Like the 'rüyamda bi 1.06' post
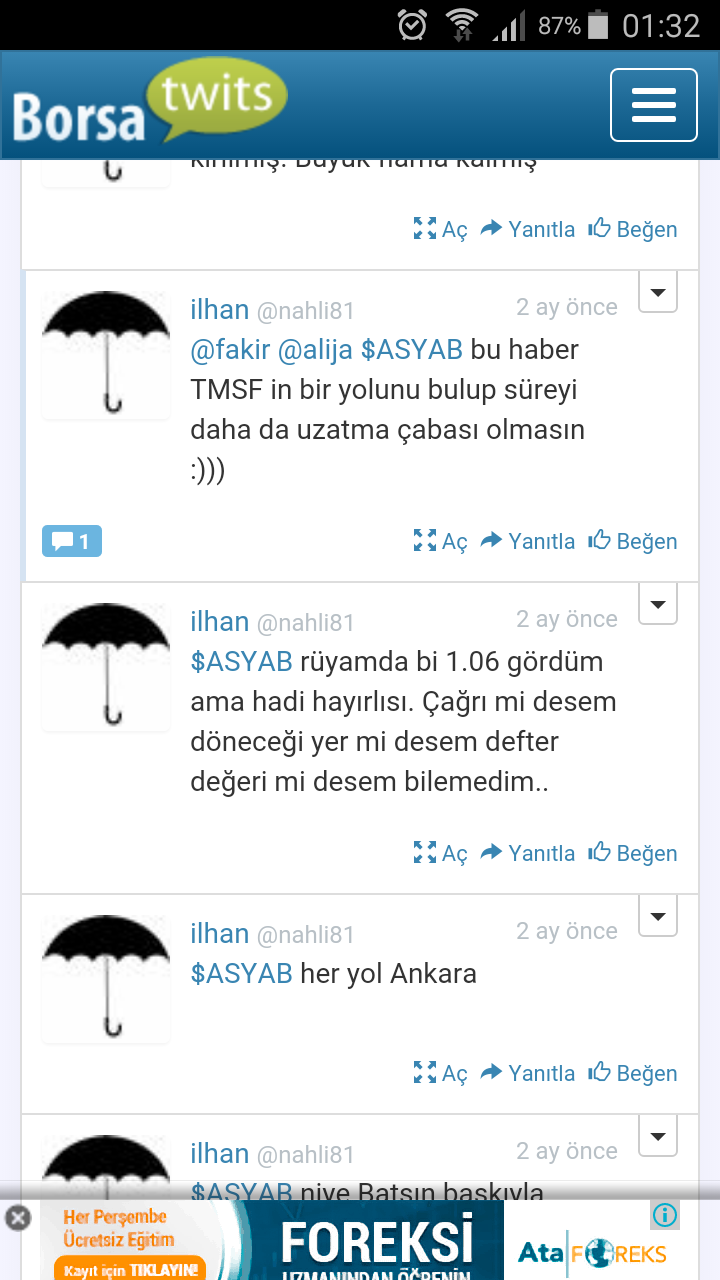 tap(633, 853)
